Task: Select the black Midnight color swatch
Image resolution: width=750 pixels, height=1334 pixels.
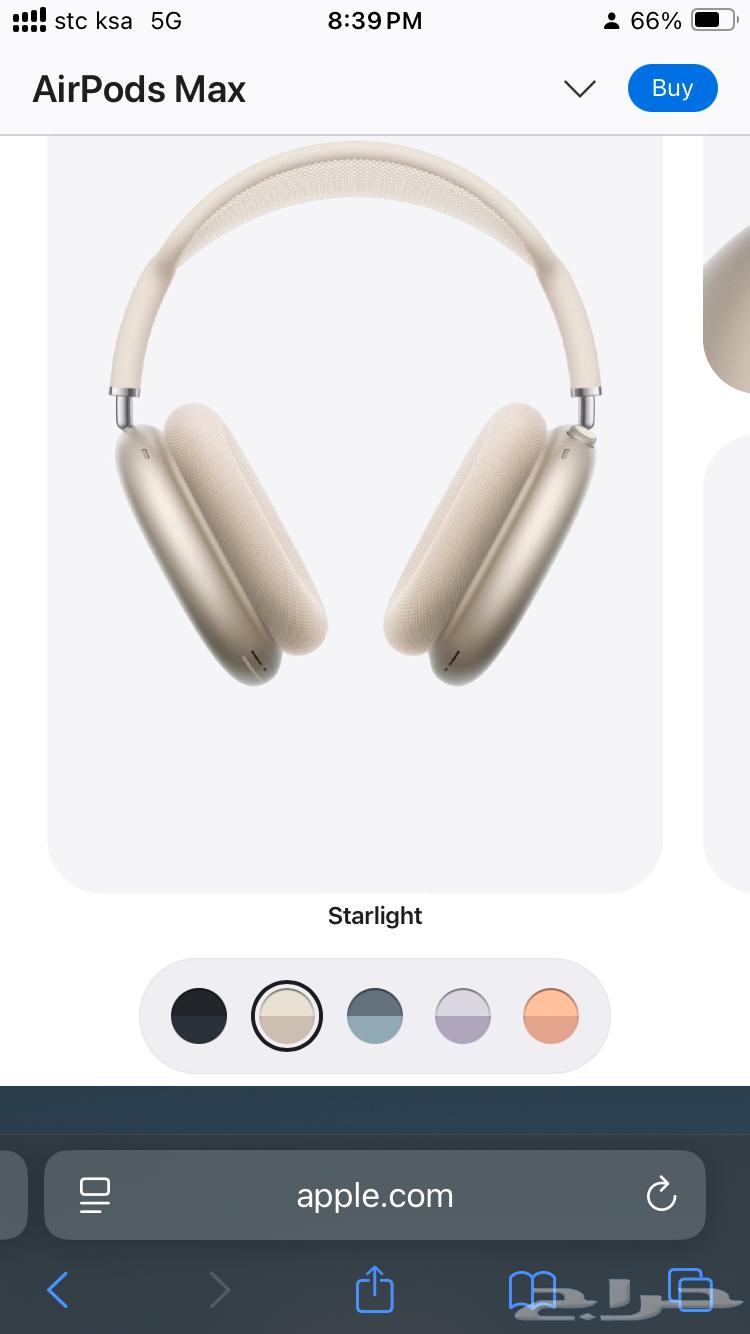Action: [x=199, y=1016]
